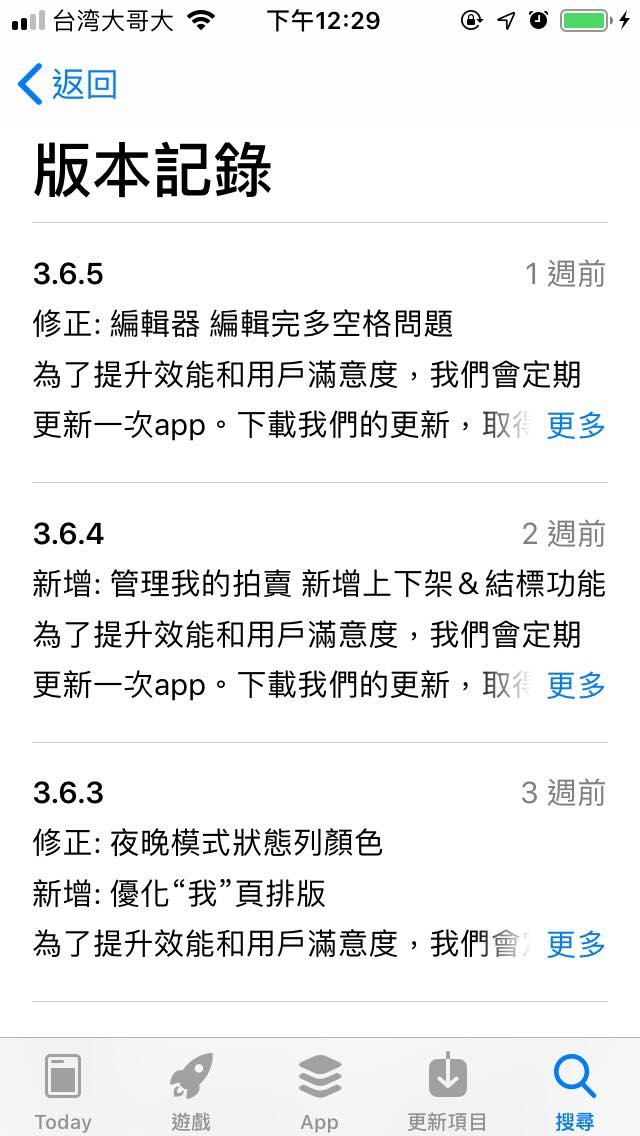Switch to the Today tab
Viewport: 640px width, 1136px height.
(x=63, y=1090)
